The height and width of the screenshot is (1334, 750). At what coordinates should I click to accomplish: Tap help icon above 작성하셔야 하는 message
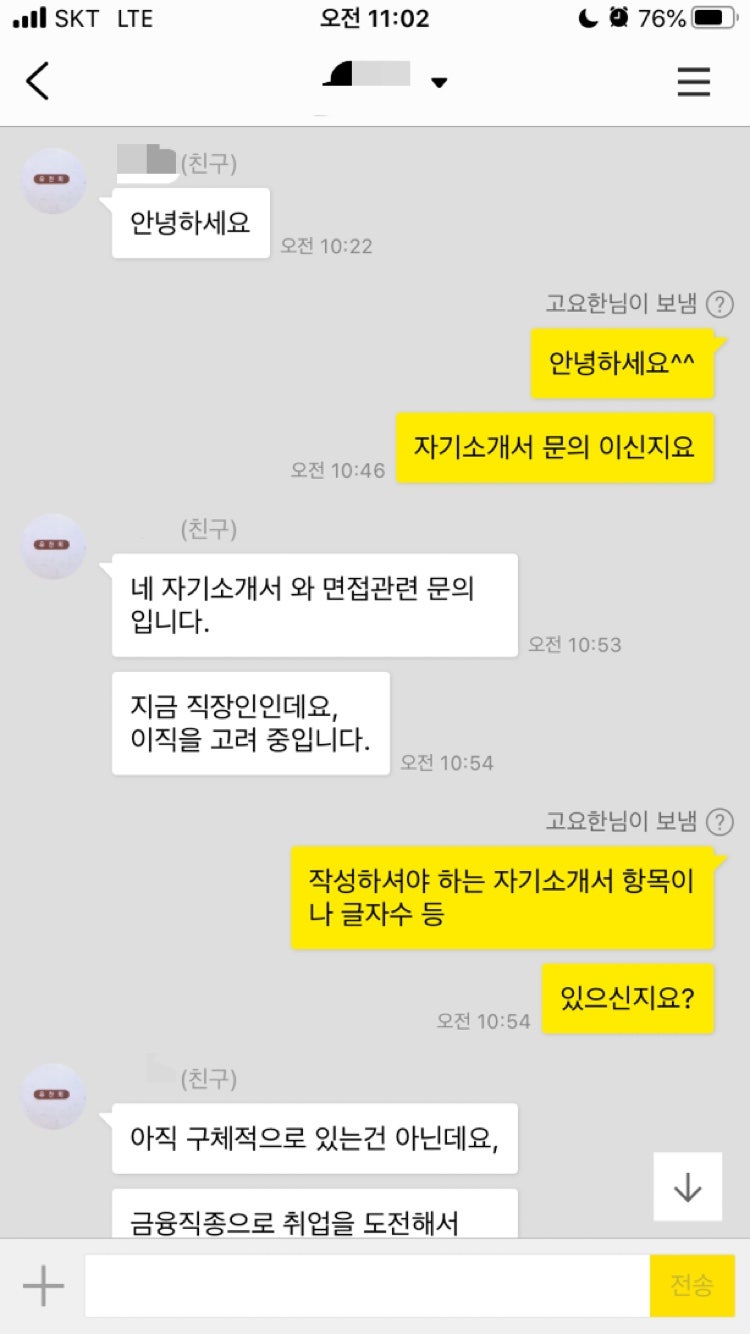pyautogui.click(x=719, y=822)
